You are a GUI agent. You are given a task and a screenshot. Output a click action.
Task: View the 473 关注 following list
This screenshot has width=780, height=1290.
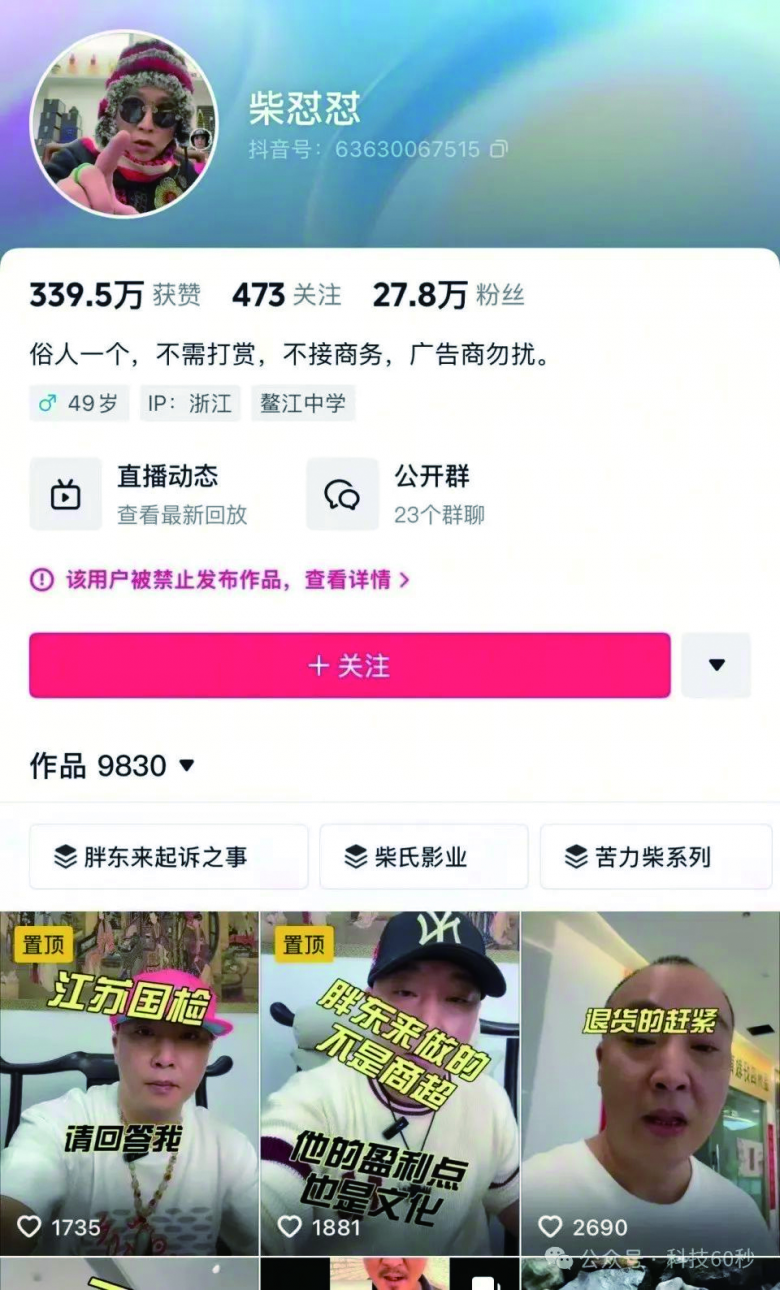point(286,295)
